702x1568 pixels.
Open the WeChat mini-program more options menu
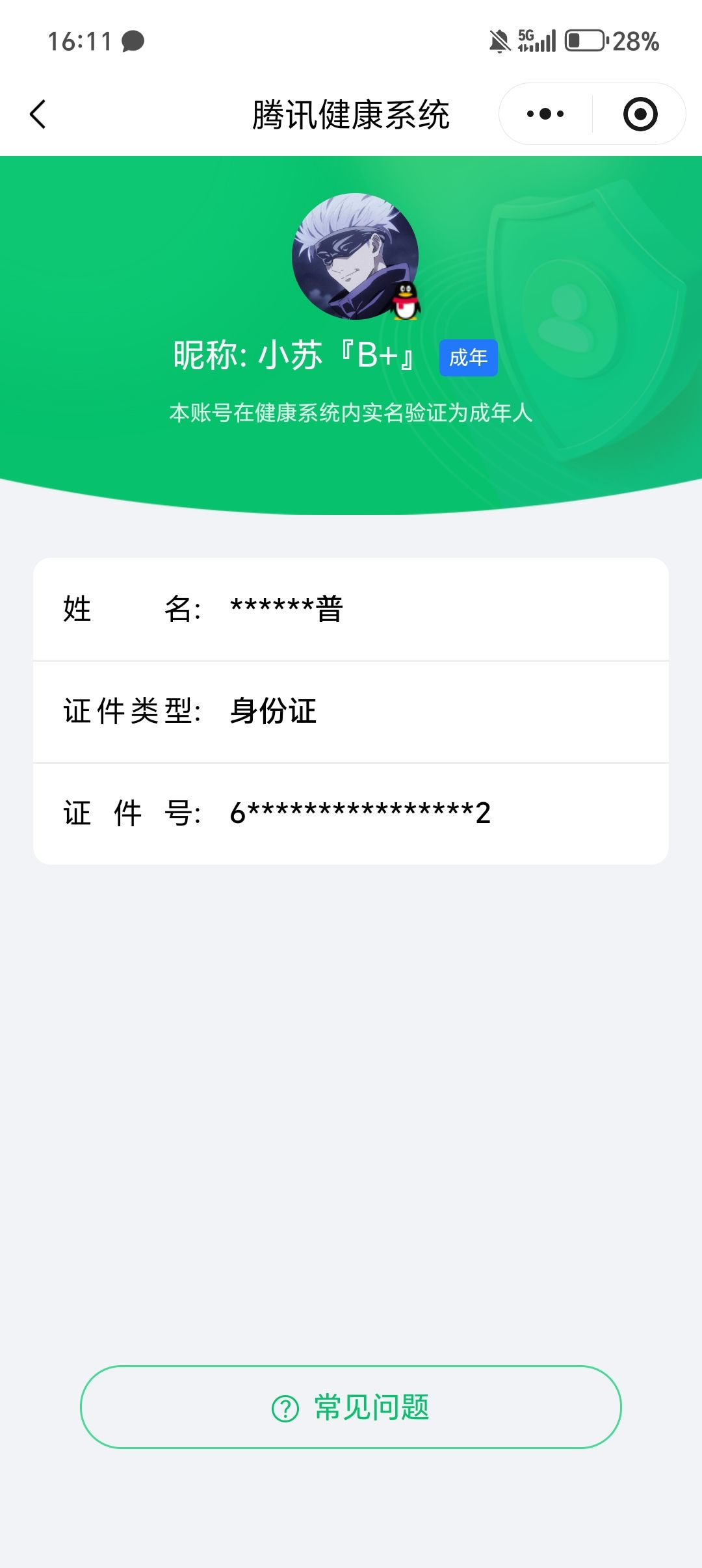[545, 112]
